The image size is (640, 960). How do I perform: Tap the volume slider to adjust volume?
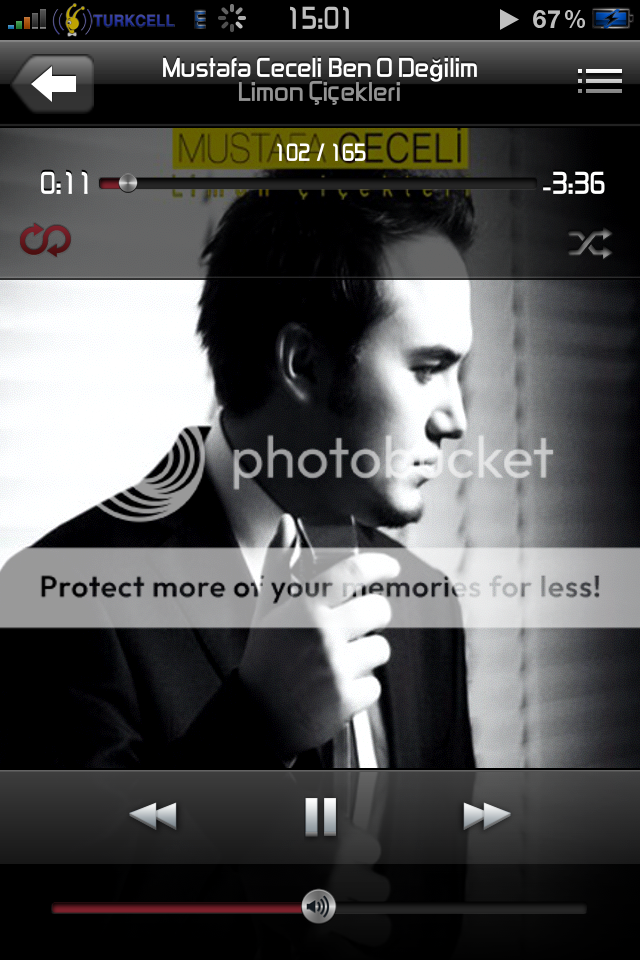(320, 908)
